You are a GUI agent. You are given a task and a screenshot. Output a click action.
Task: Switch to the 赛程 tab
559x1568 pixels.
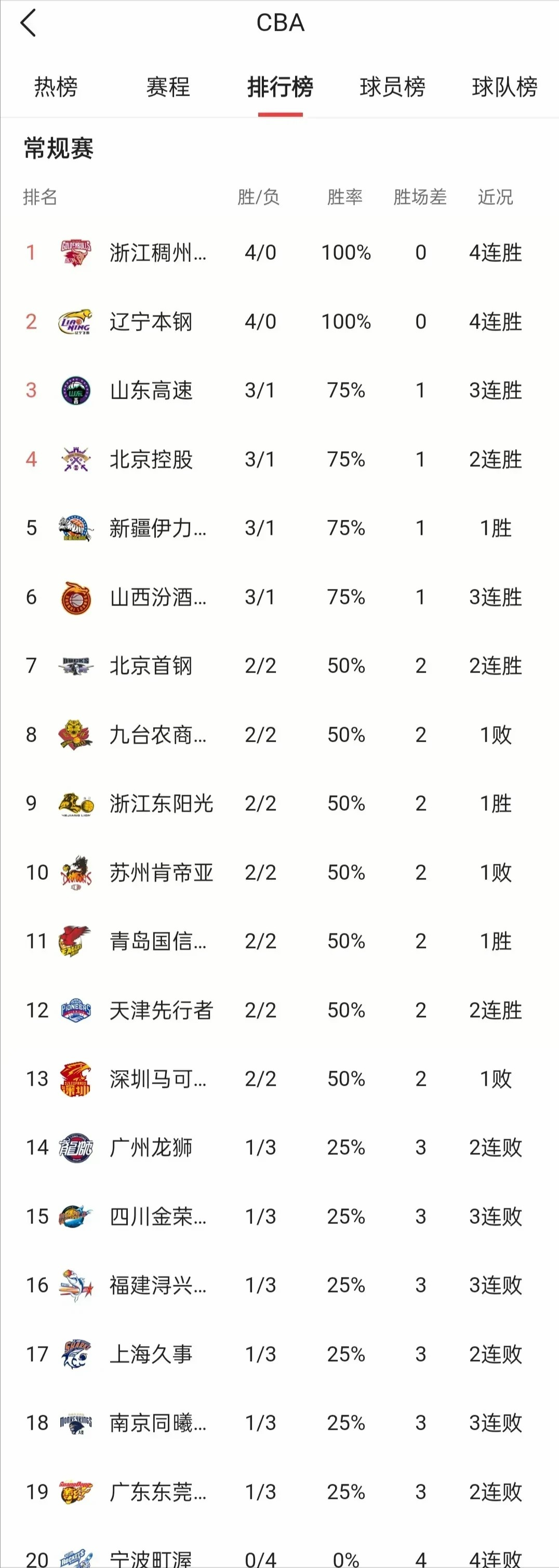(168, 87)
